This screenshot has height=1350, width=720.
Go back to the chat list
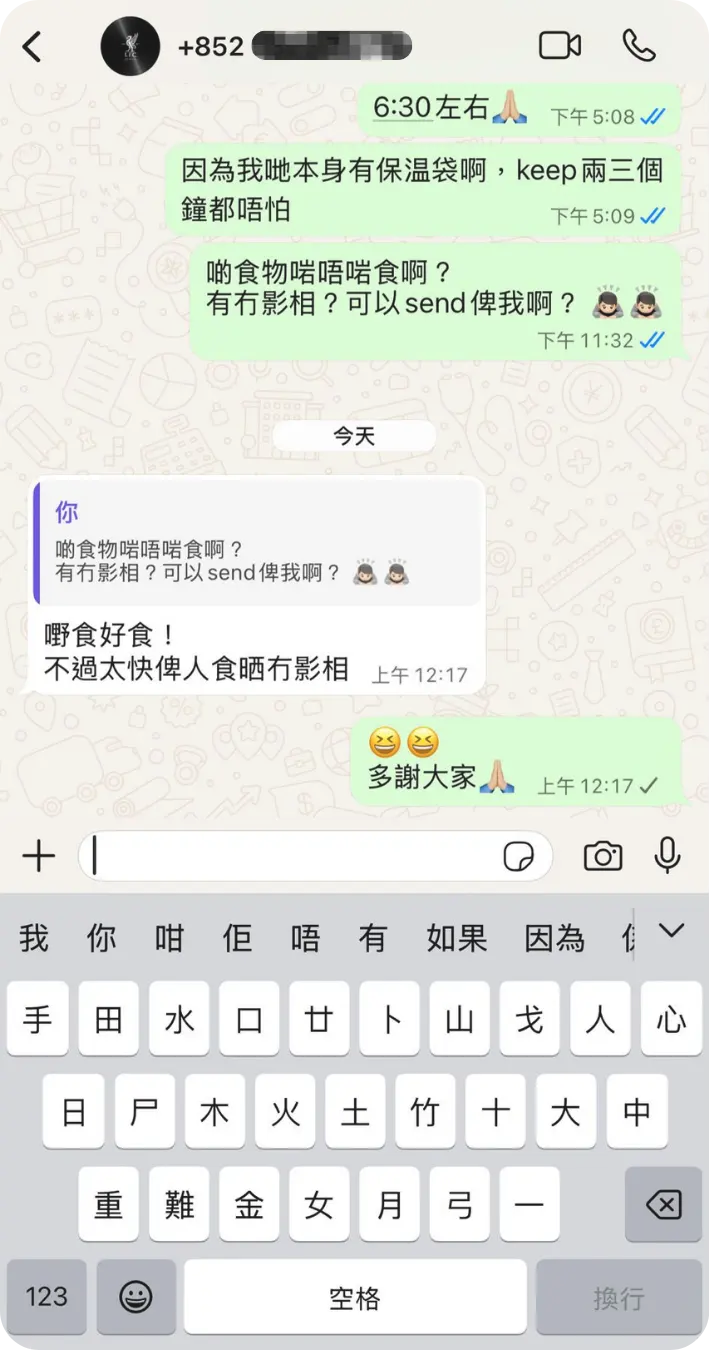point(33,47)
